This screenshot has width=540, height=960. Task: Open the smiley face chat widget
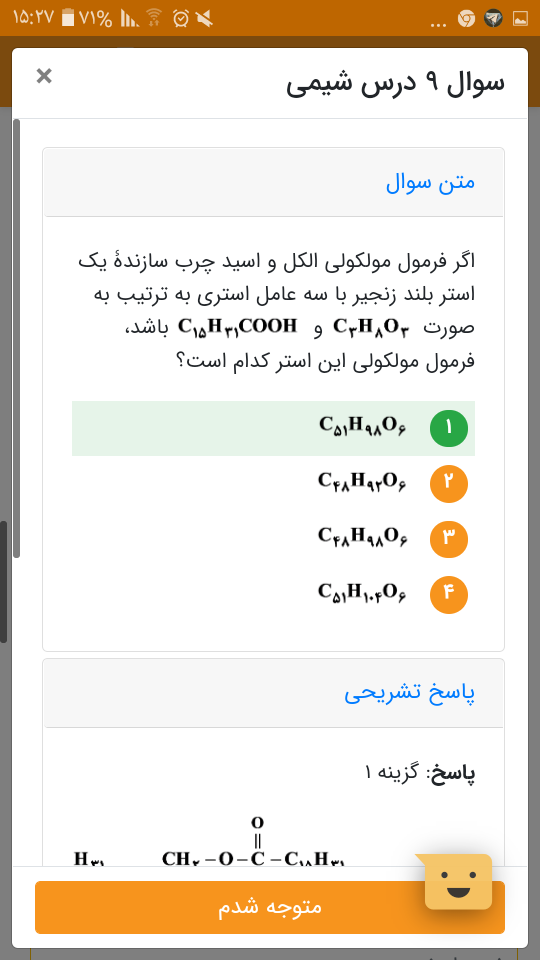458,882
